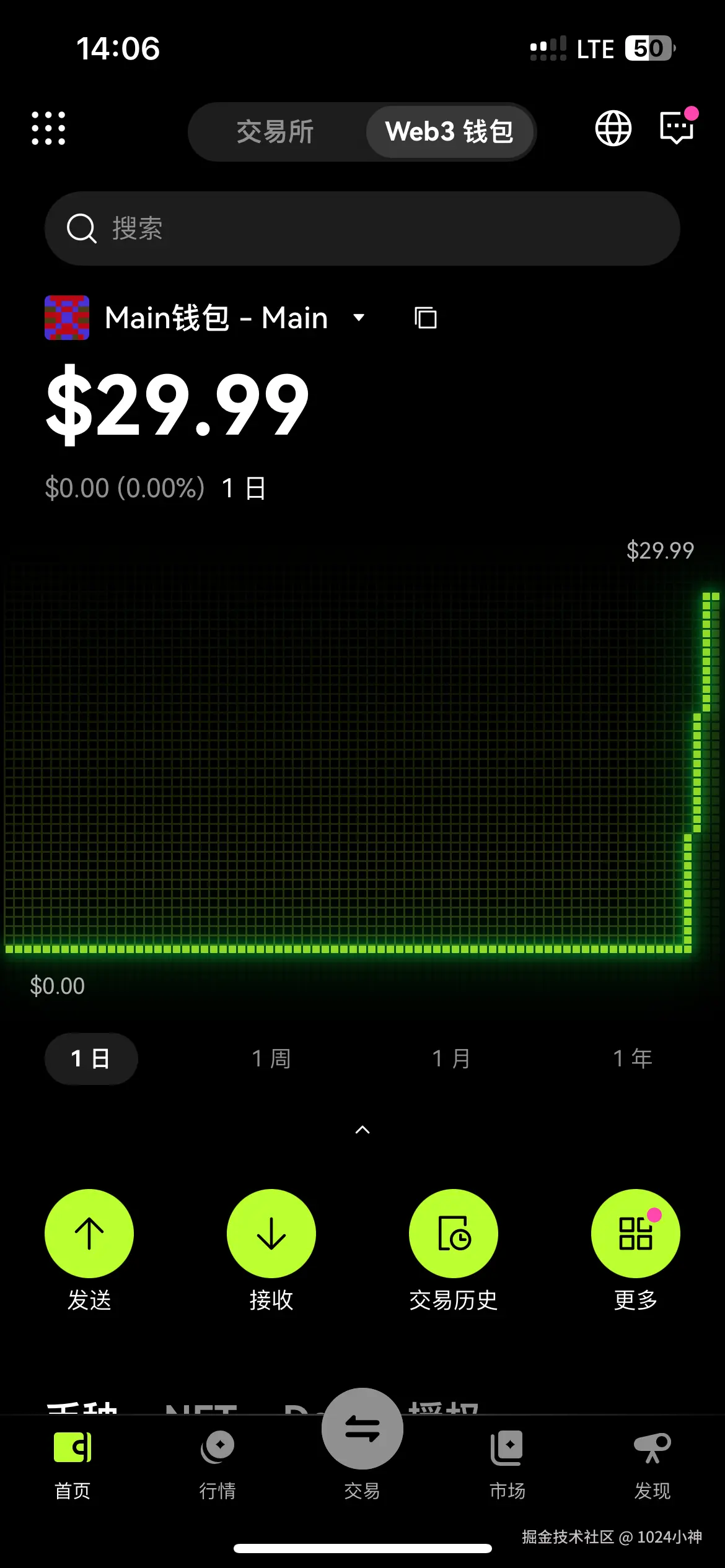Screen dimensions: 725x1568
Task: Open 交易历史 transaction history
Action: pyautogui.click(x=454, y=1234)
